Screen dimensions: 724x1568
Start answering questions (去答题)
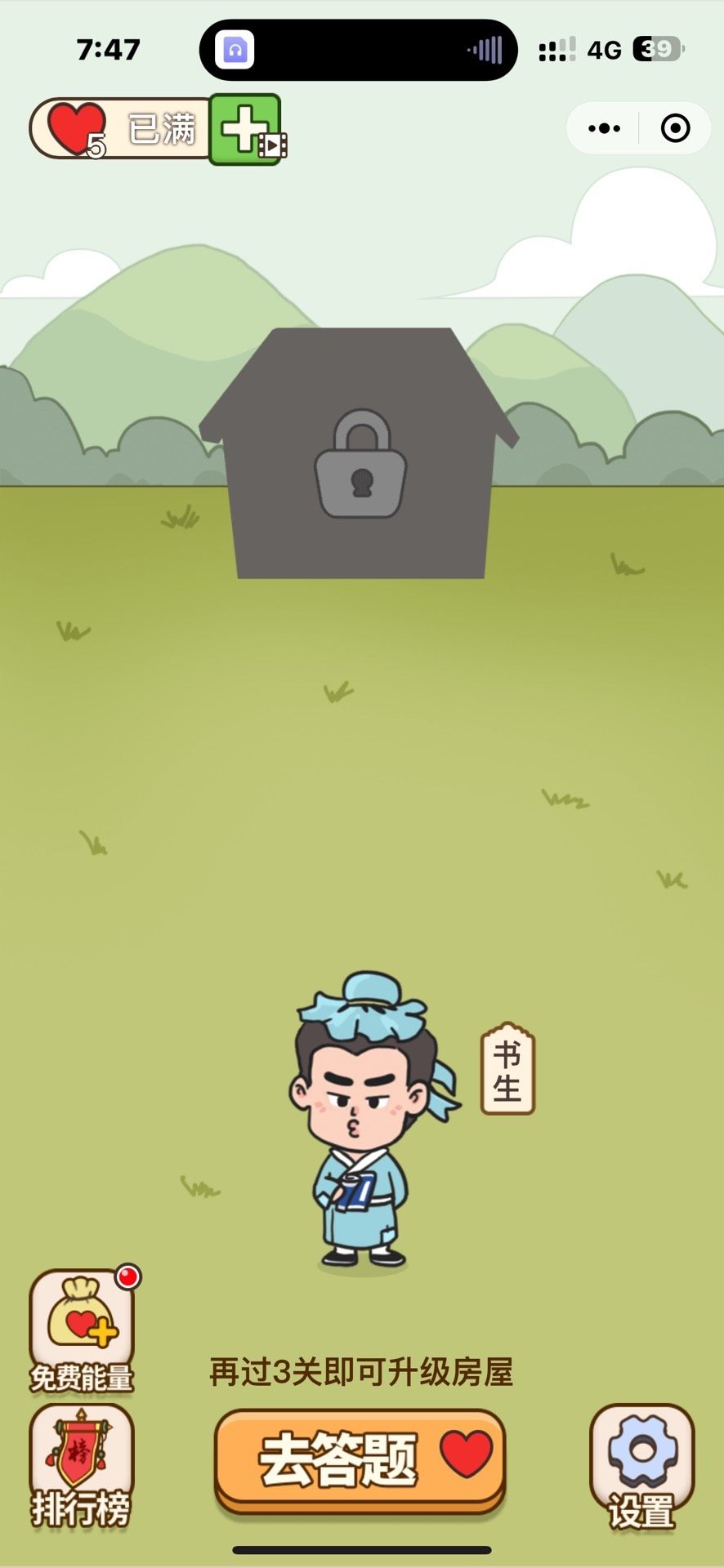pyautogui.click(x=360, y=1459)
